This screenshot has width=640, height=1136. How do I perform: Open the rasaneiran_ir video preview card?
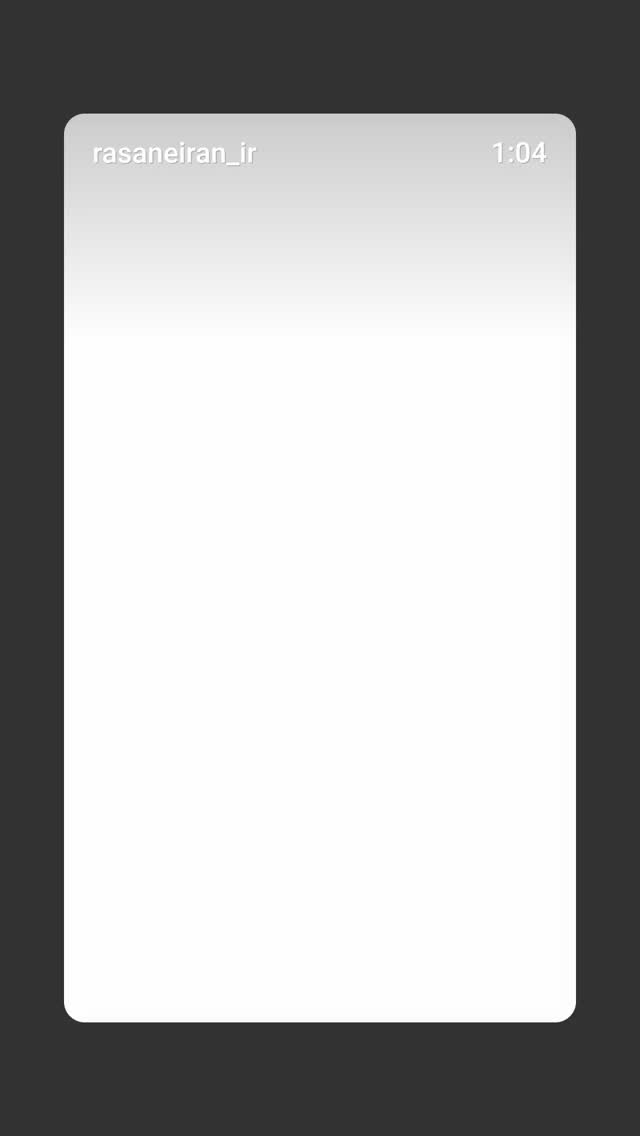[x=320, y=567]
